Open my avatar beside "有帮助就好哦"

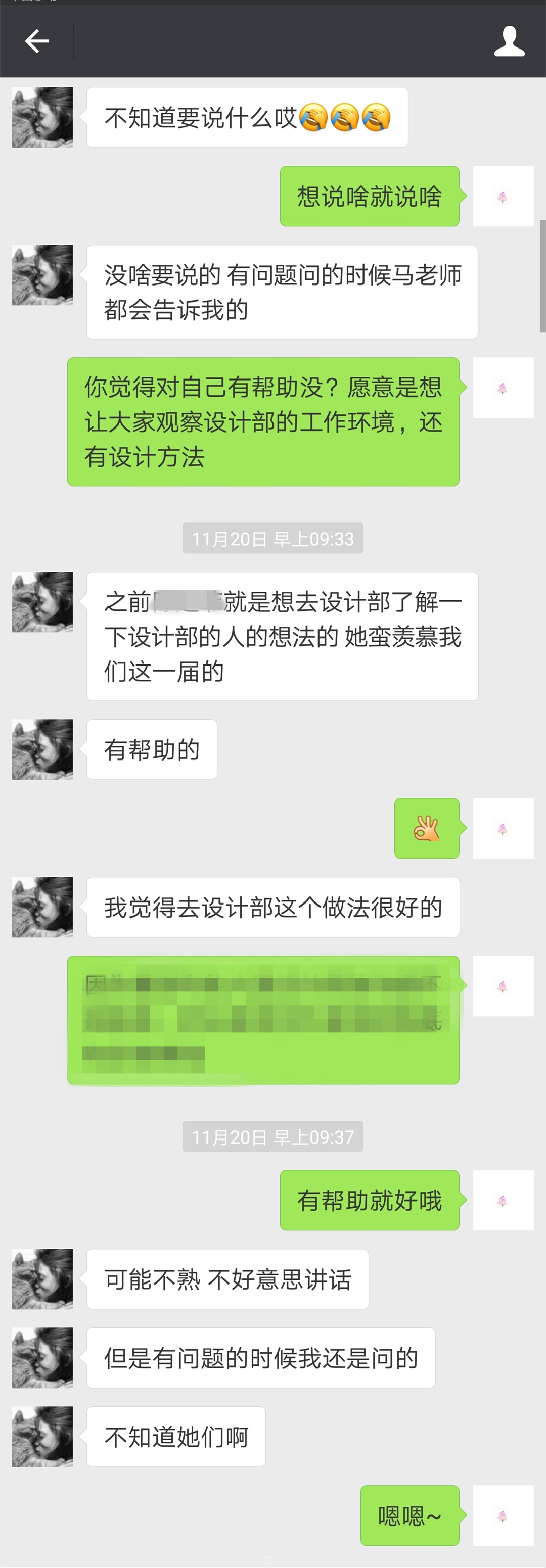503,1200
